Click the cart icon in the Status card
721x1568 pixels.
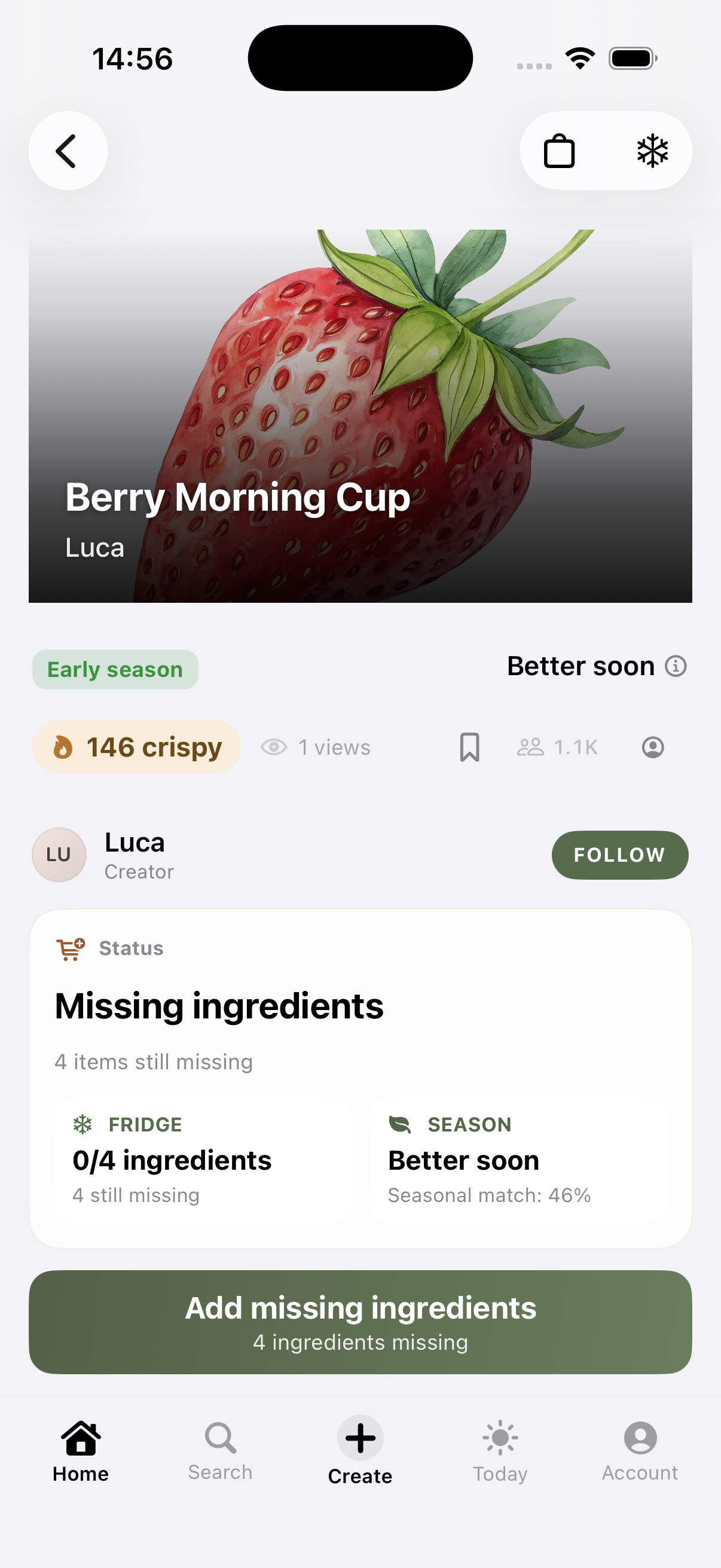pos(69,948)
